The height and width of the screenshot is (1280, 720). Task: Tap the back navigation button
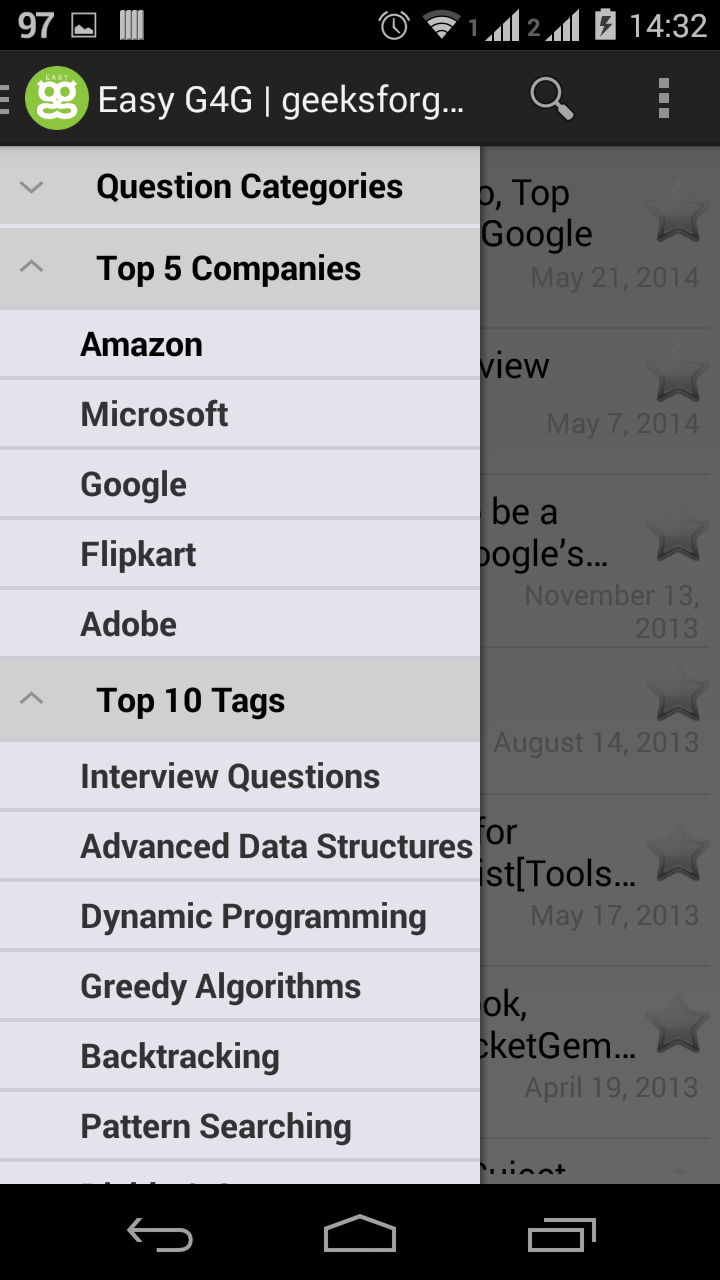tap(159, 1234)
